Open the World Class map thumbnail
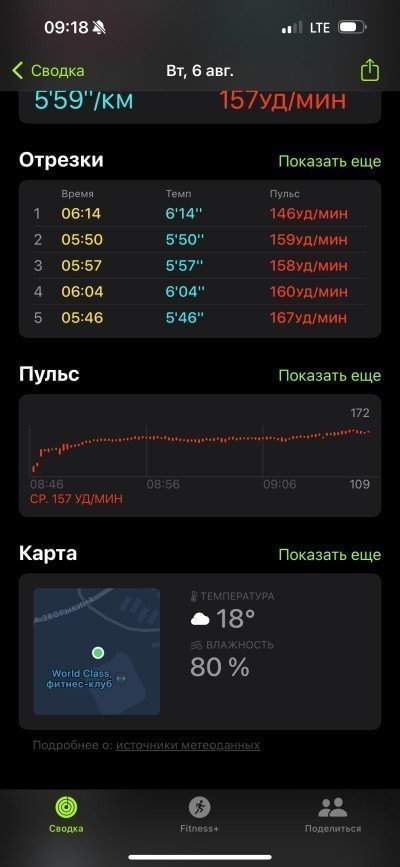Image resolution: width=400 pixels, height=867 pixels. tap(97, 651)
